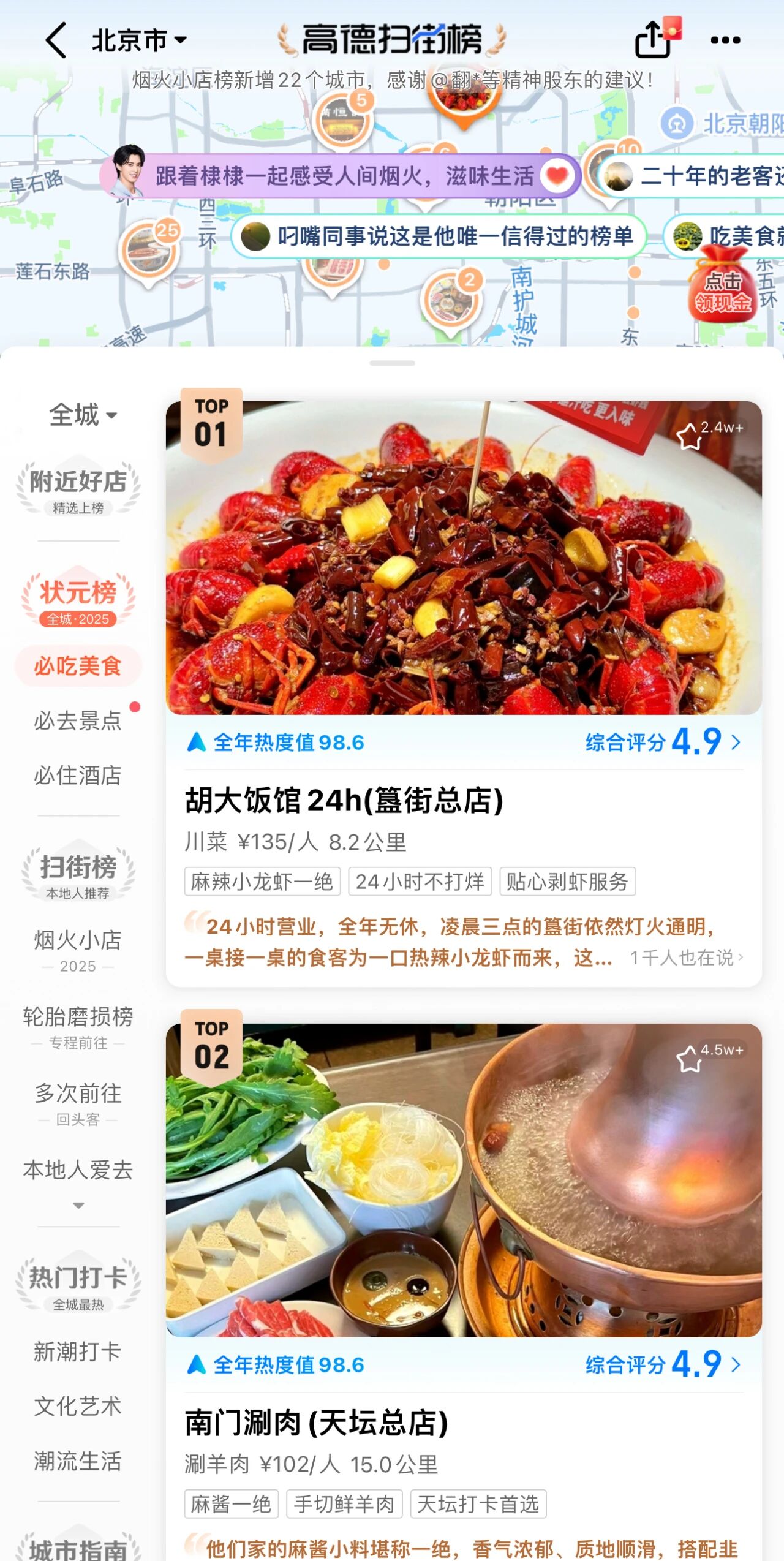Favorite 胡大饭馆 with the star icon

pos(689,437)
